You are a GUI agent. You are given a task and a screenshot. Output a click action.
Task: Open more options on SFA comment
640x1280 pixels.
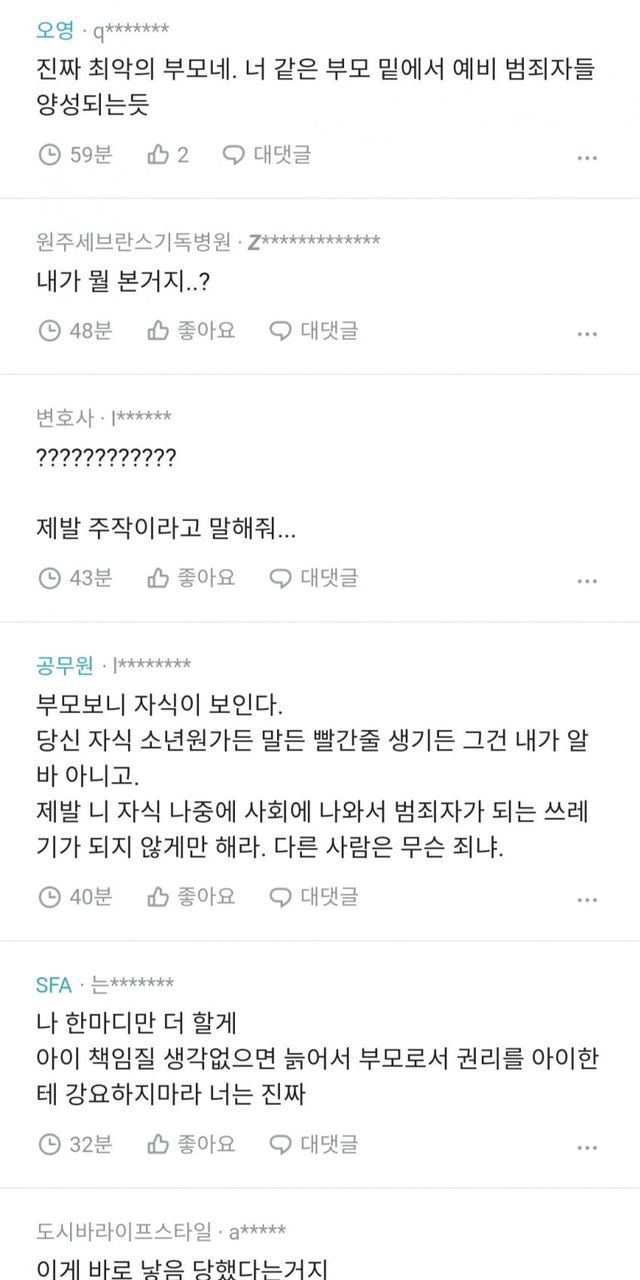587,1146
